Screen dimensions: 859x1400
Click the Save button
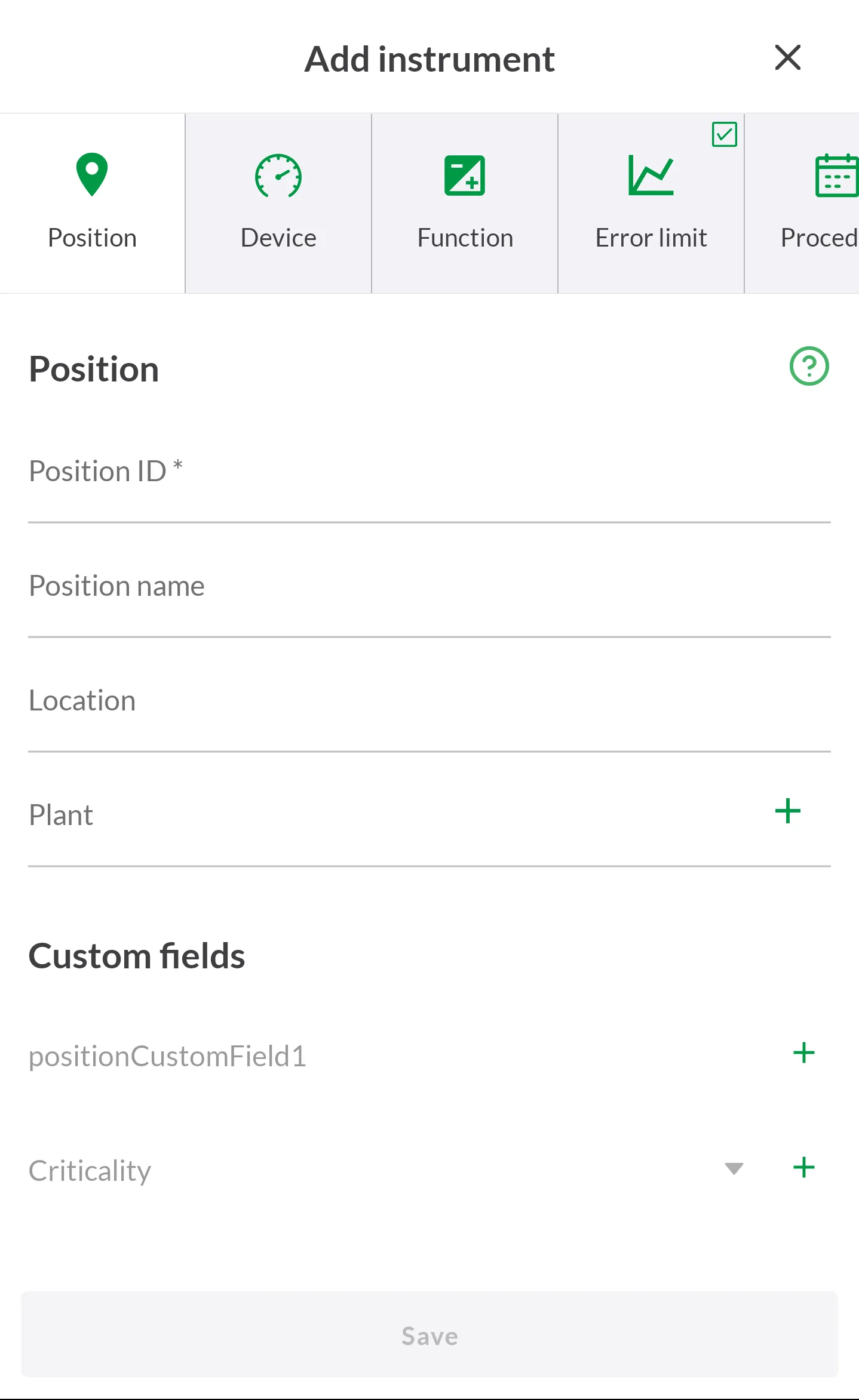click(429, 1336)
